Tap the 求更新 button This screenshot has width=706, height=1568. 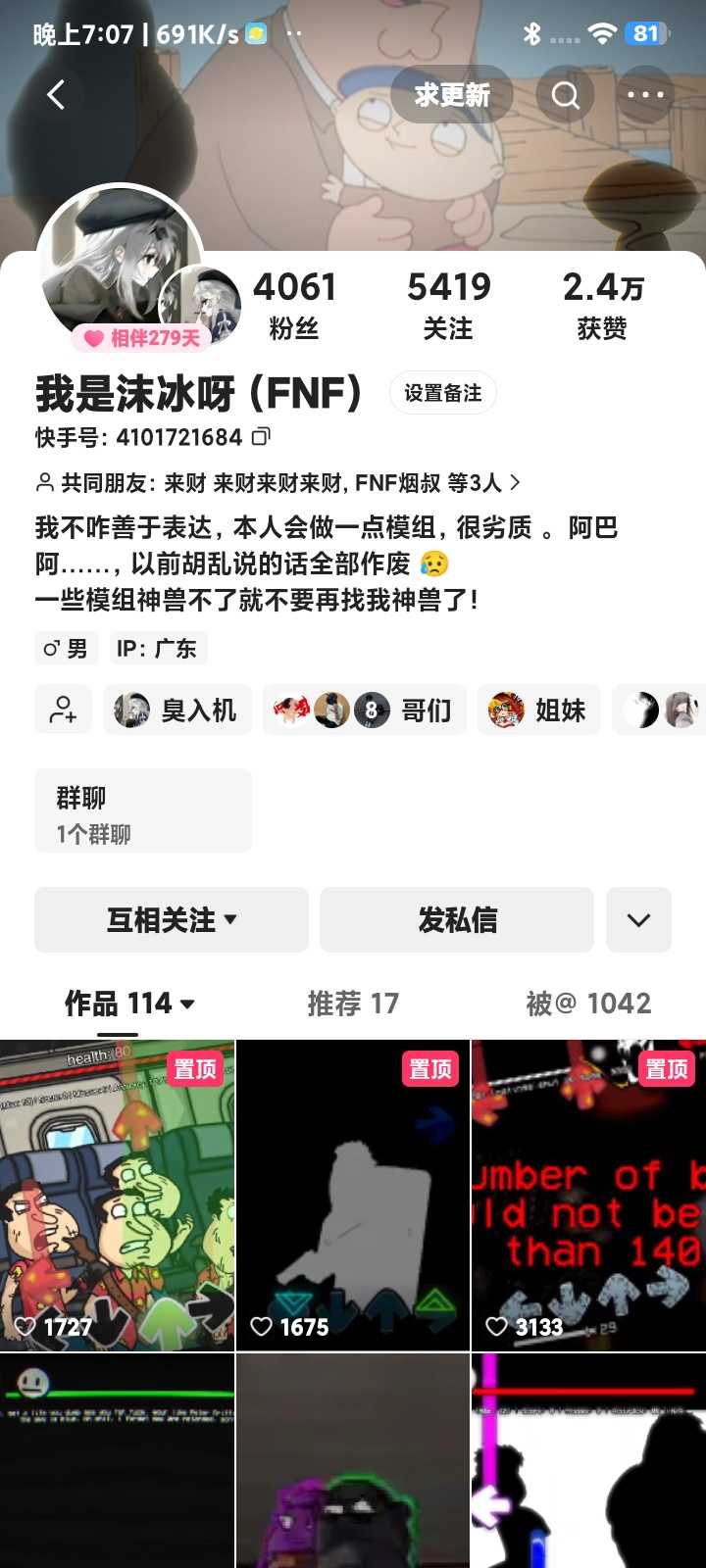pyautogui.click(x=451, y=95)
